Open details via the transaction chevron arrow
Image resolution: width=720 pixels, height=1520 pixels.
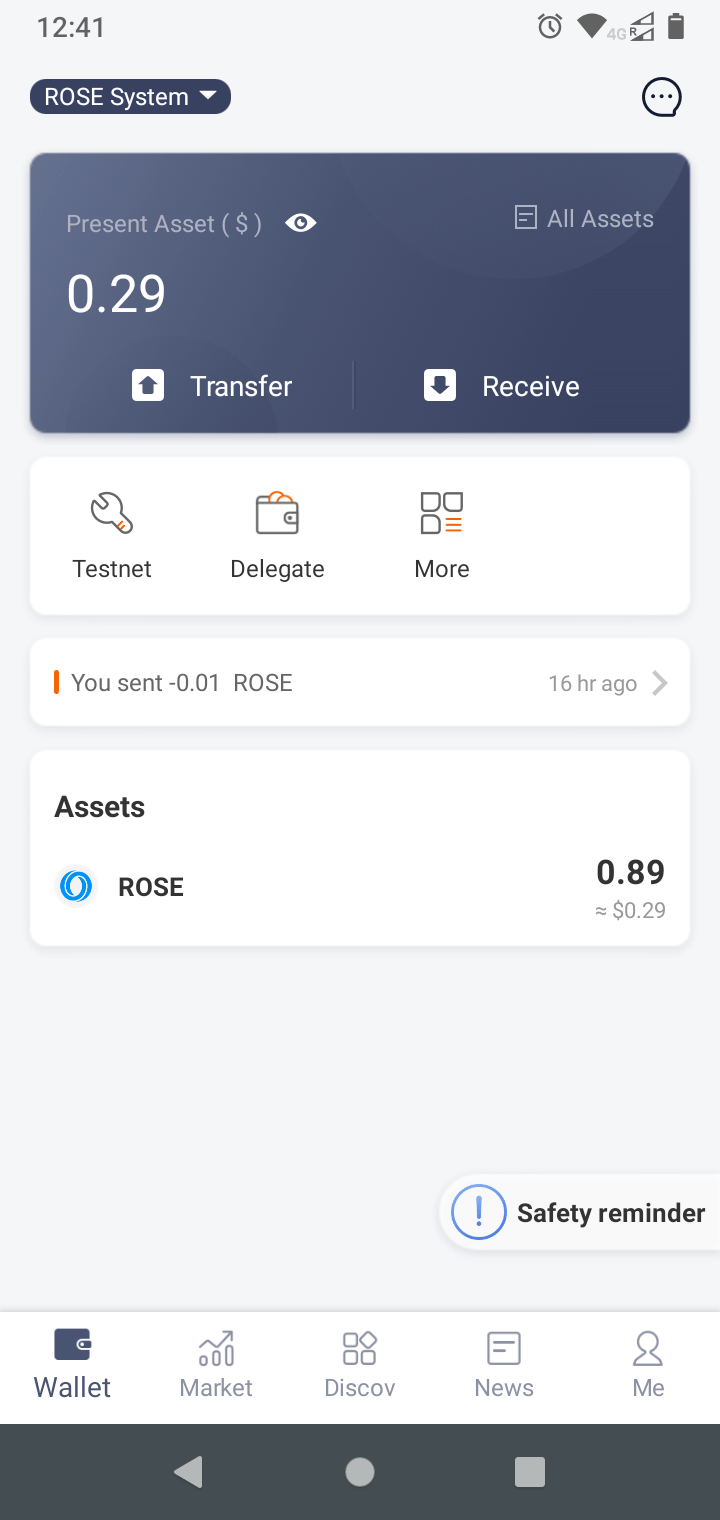point(659,683)
